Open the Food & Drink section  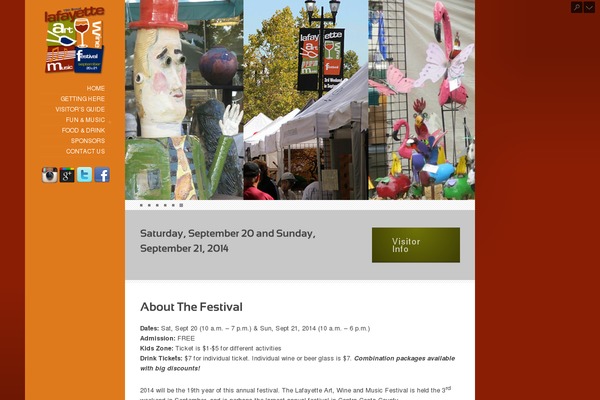tap(84, 130)
